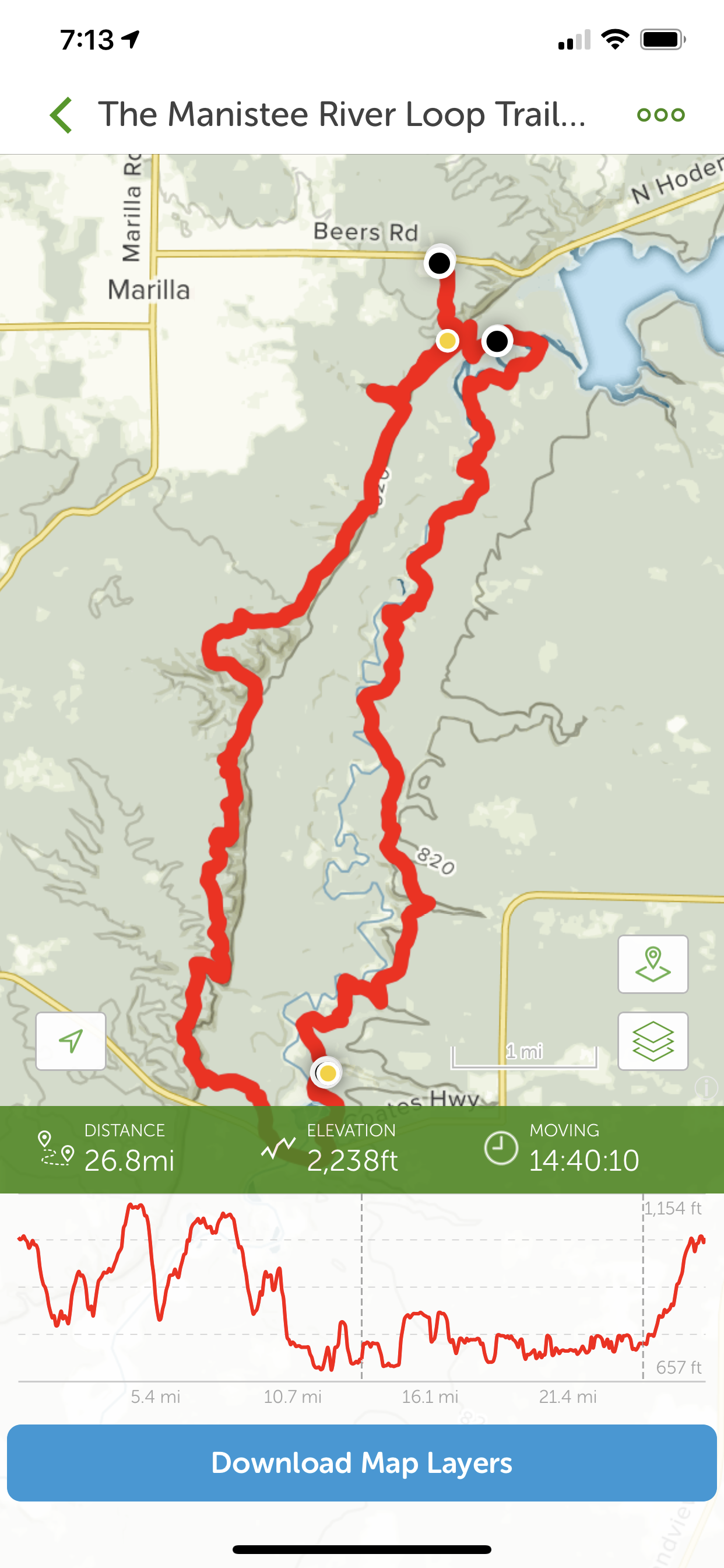Center the map on my location
This screenshot has width=724, height=1568.
[71, 1041]
